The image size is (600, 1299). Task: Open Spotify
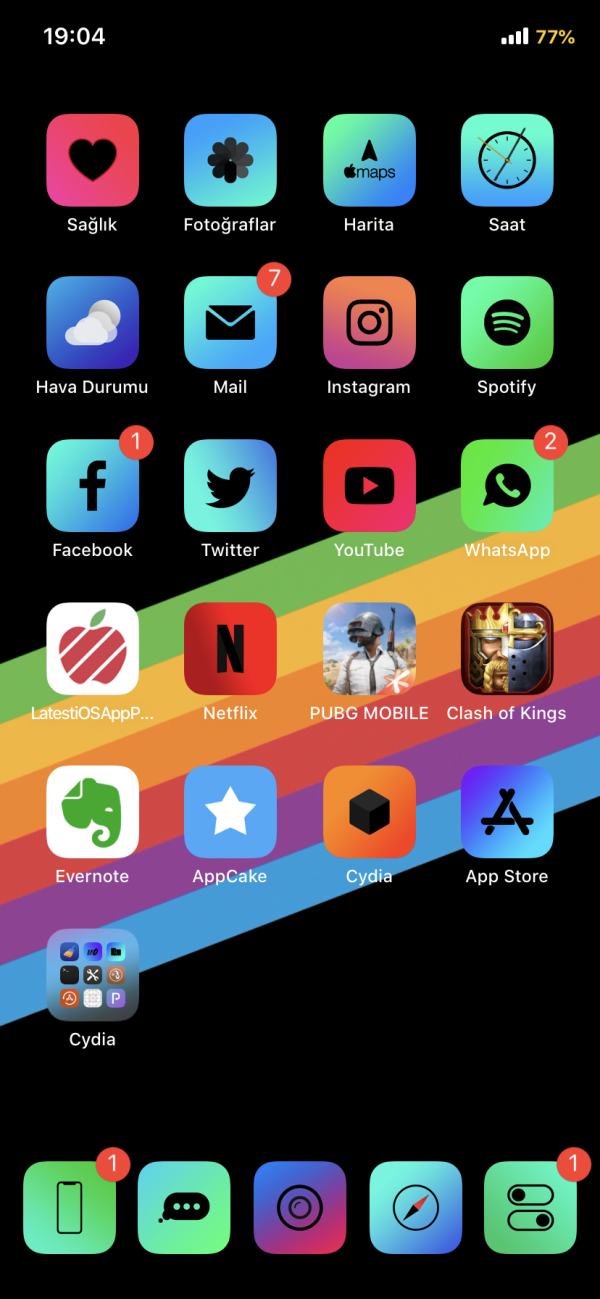(x=507, y=323)
